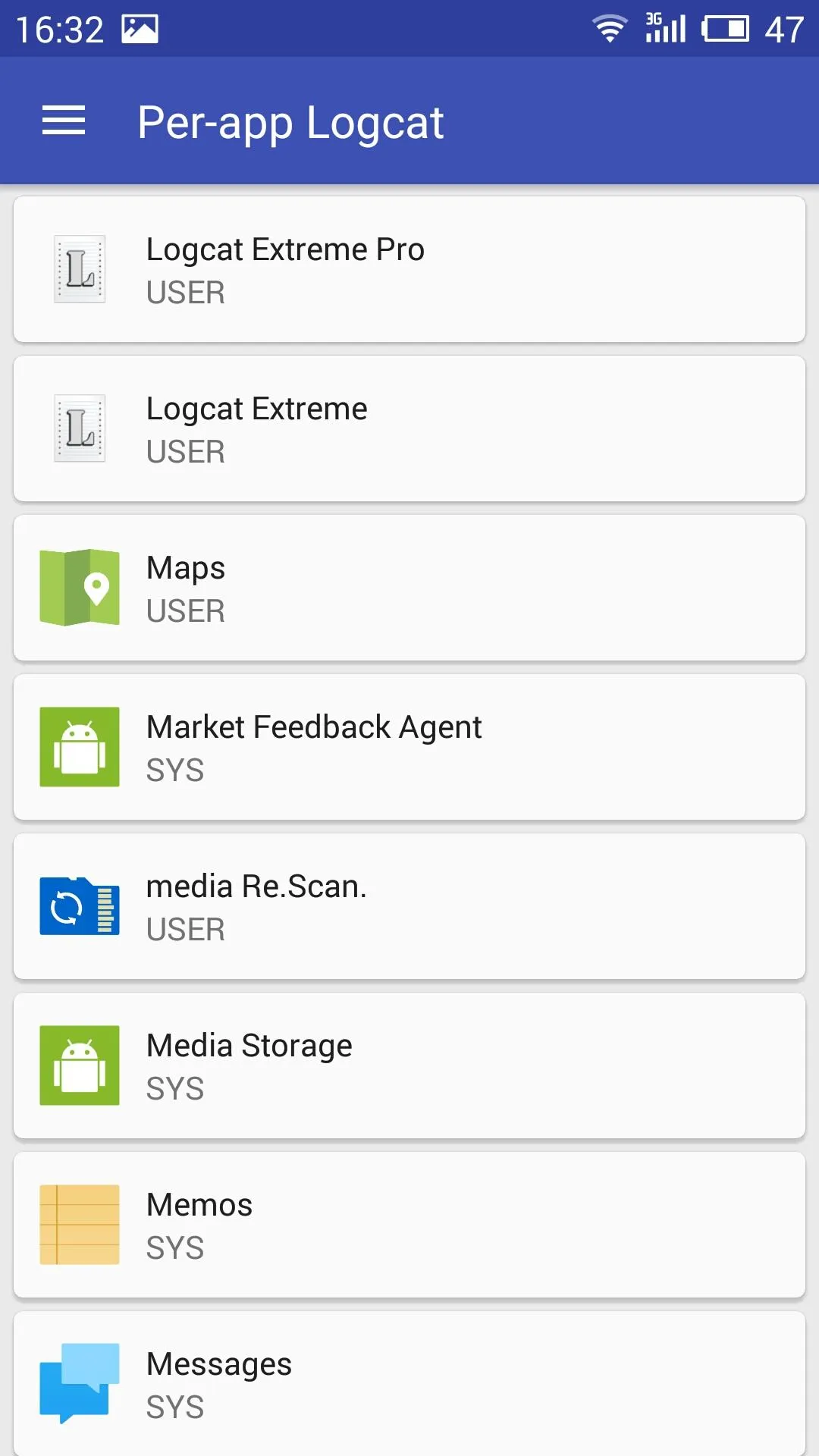
Task: Open logs for Market Feedback Agent
Action: point(409,746)
